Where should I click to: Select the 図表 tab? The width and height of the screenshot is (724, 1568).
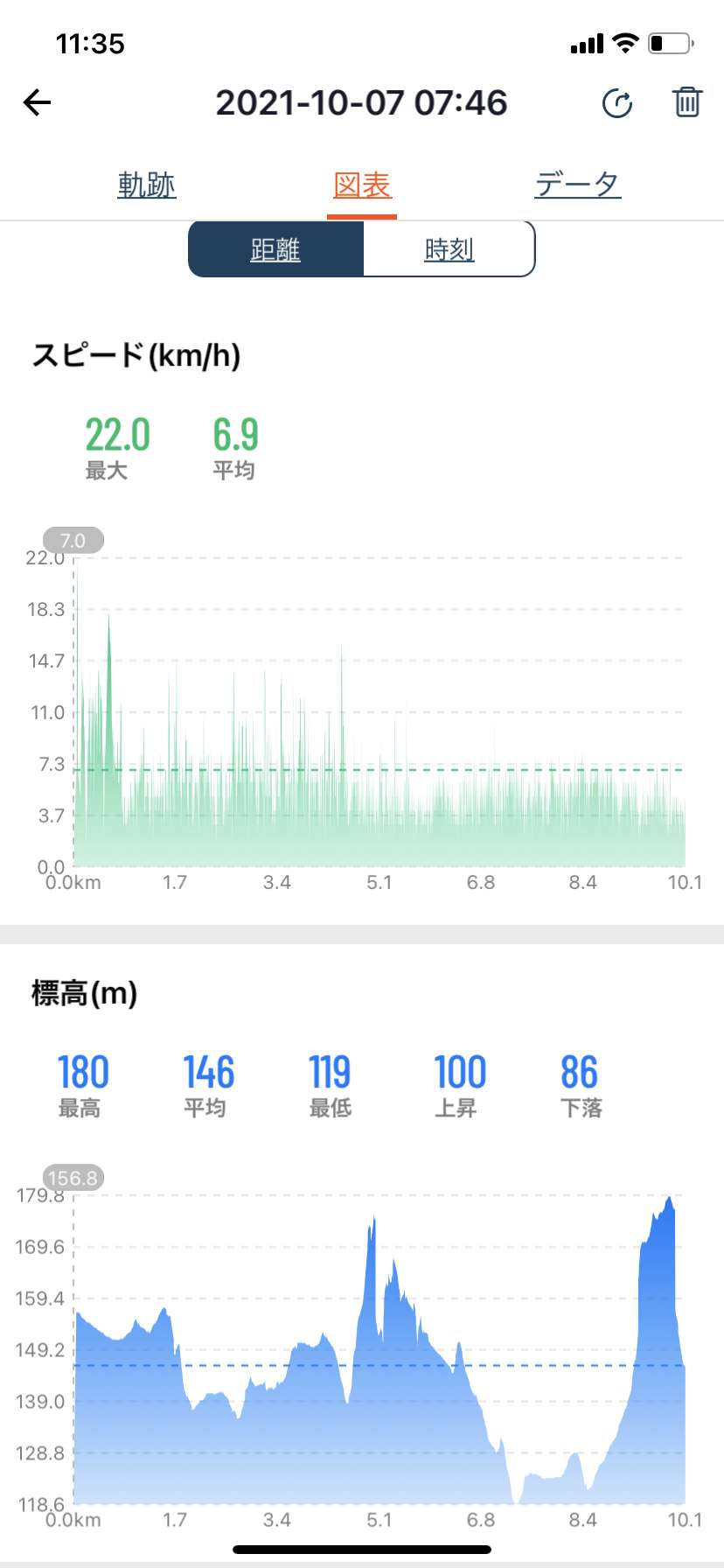pyautogui.click(x=362, y=185)
